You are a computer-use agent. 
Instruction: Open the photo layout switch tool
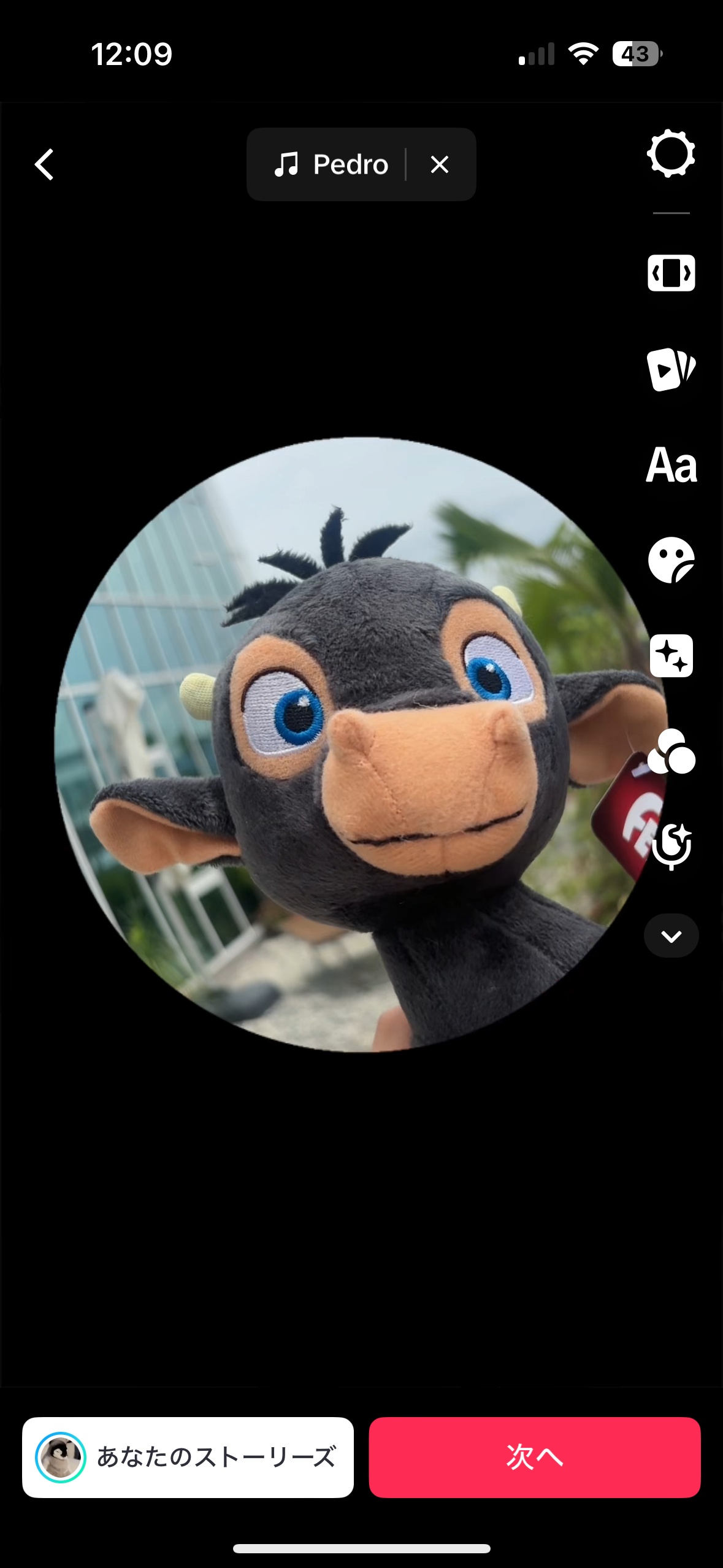671,272
